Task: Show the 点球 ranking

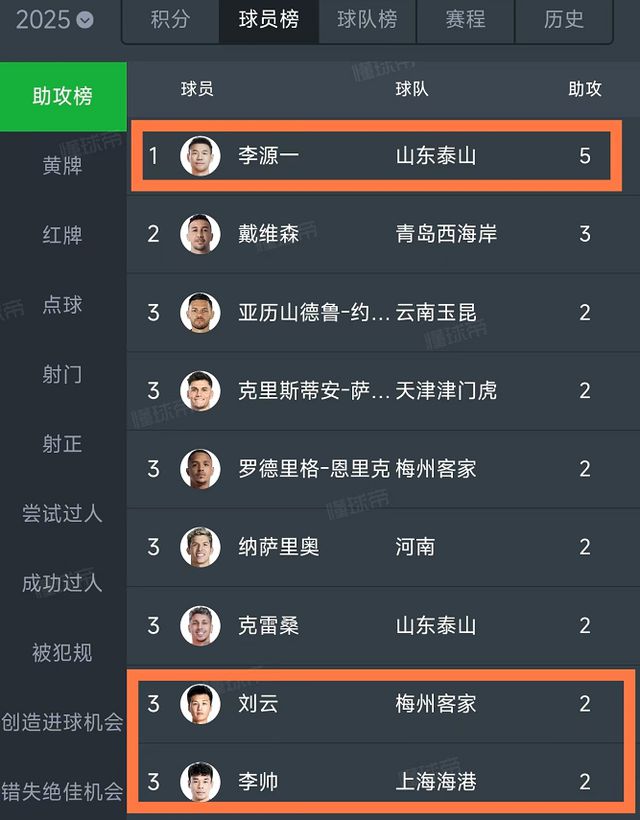Action: (62, 305)
